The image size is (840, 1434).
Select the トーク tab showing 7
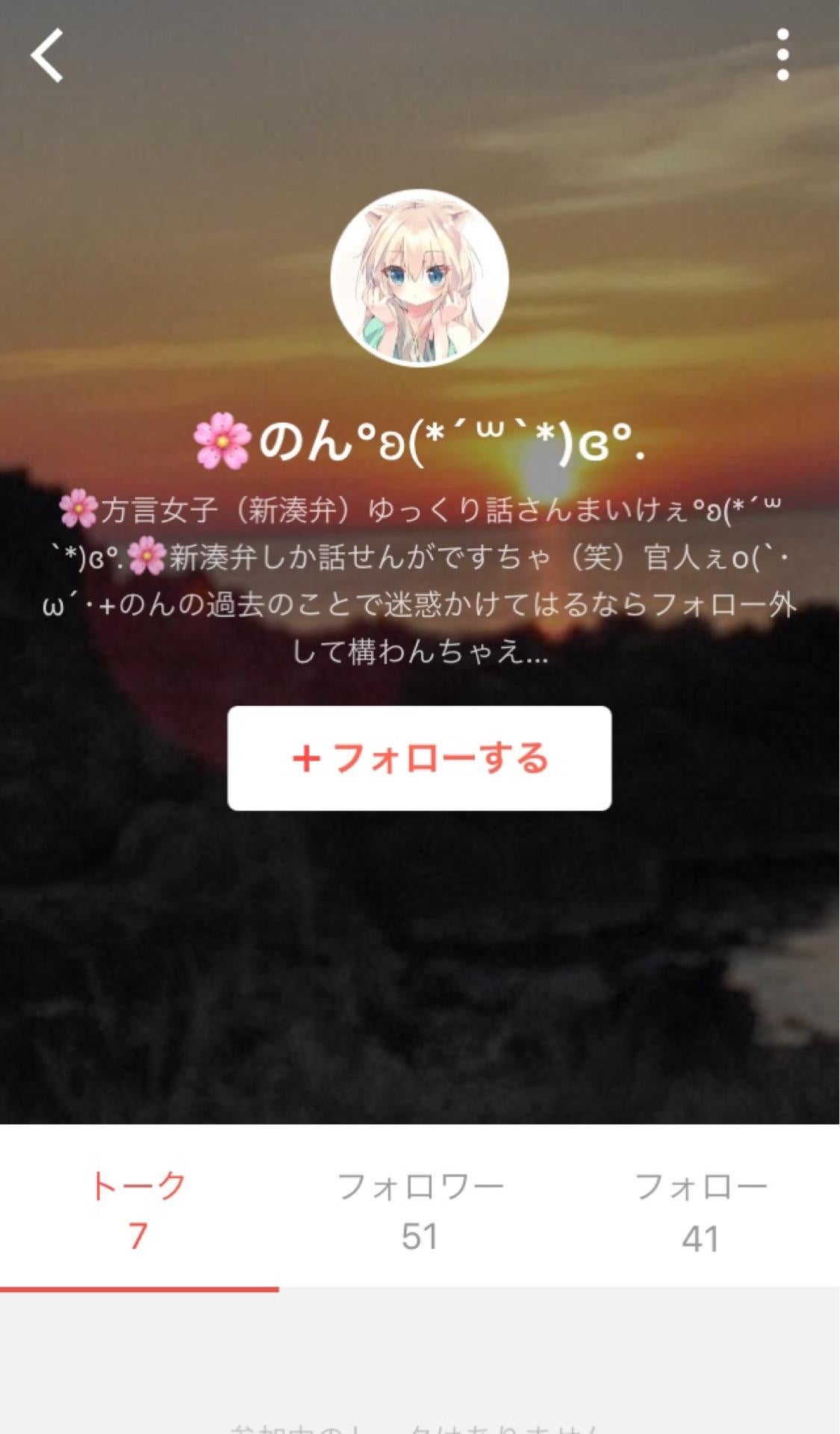(137, 1202)
